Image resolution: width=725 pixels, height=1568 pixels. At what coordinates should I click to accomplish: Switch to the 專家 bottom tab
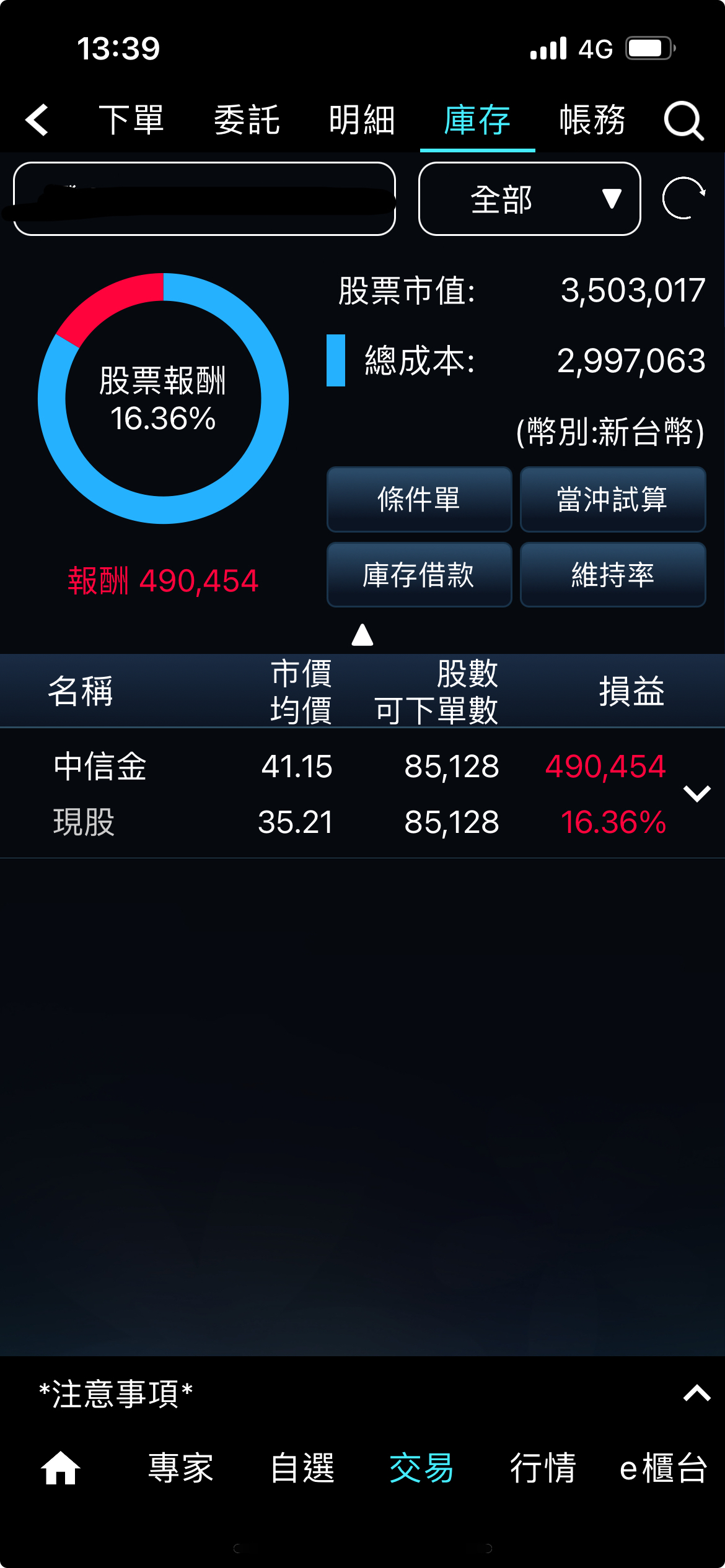(181, 1468)
